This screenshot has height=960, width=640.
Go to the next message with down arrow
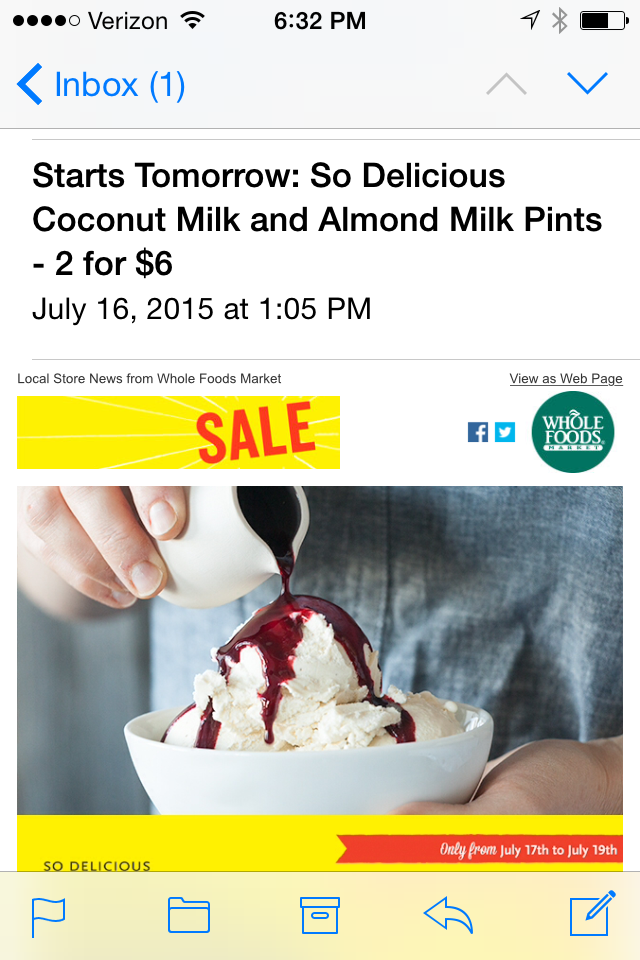[587, 84]
